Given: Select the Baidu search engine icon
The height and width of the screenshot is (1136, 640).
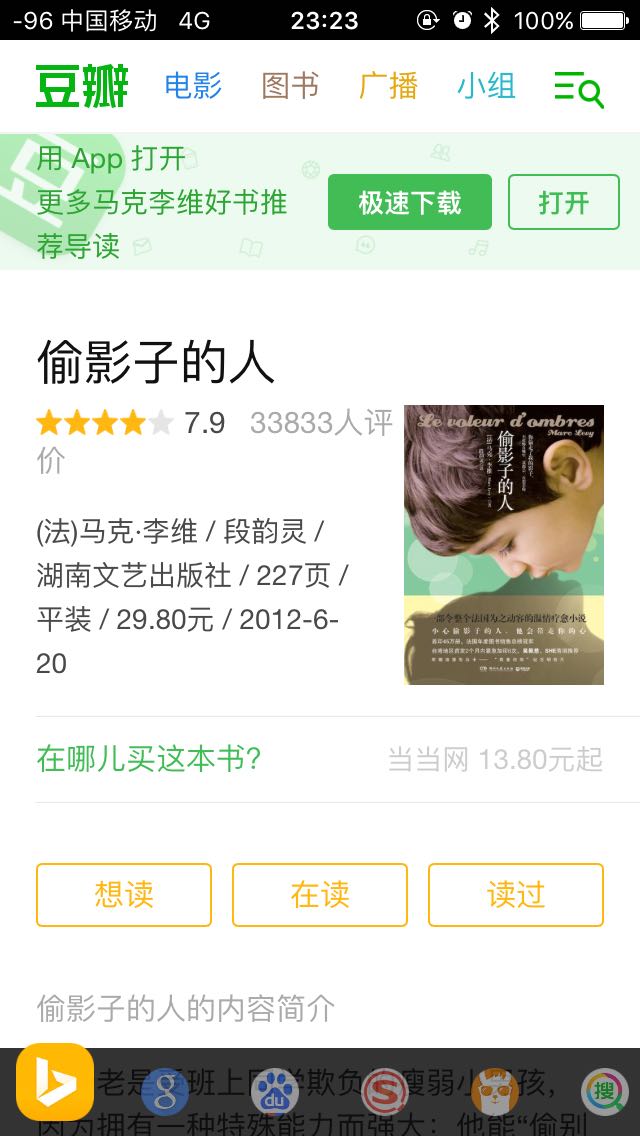Looking at the screenshot, I should tap(275, 1091).
